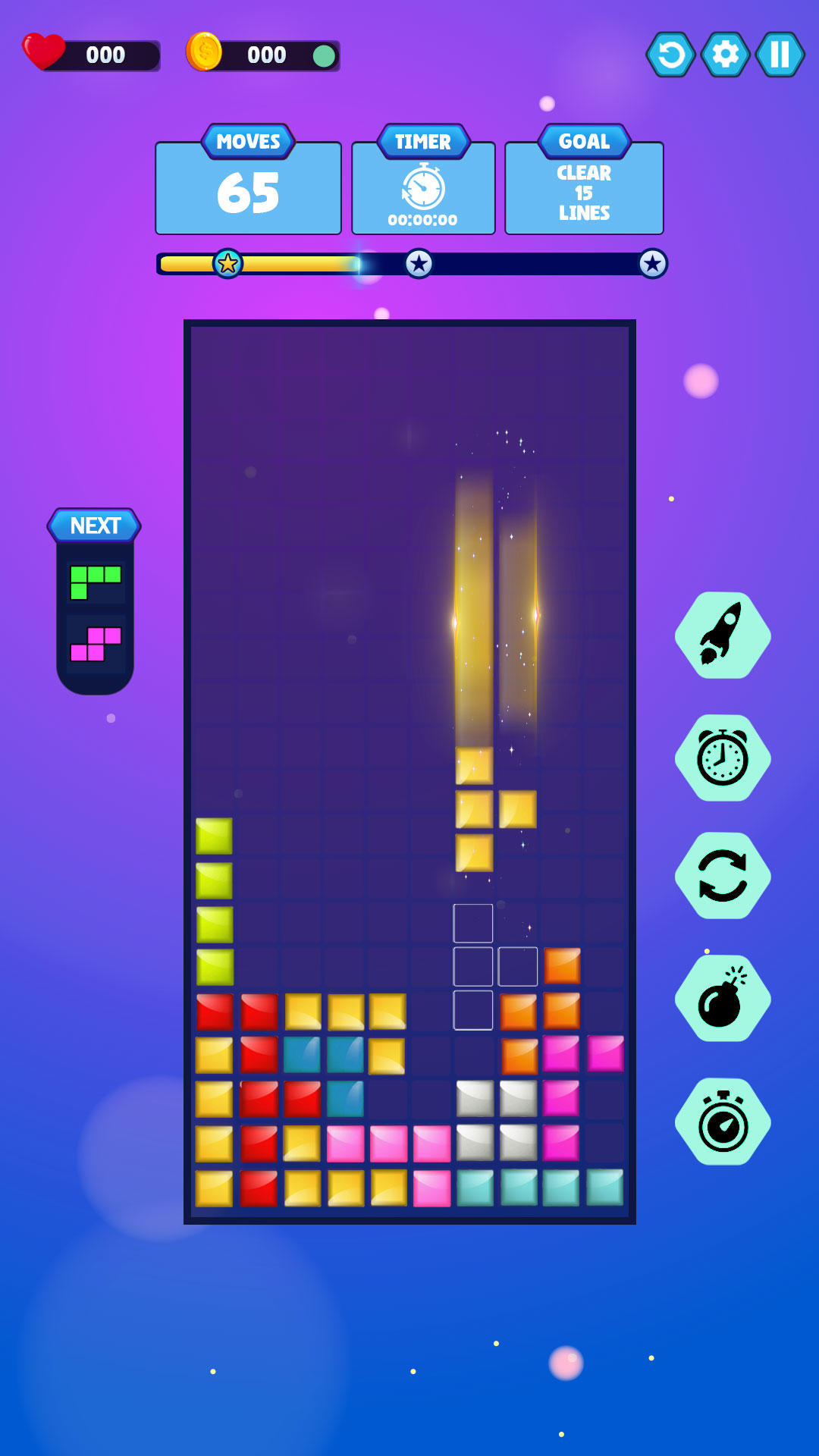Activate the stopwatch power-up
The width and height of the screenshot is (819, 1456).
coord(723,1121)
